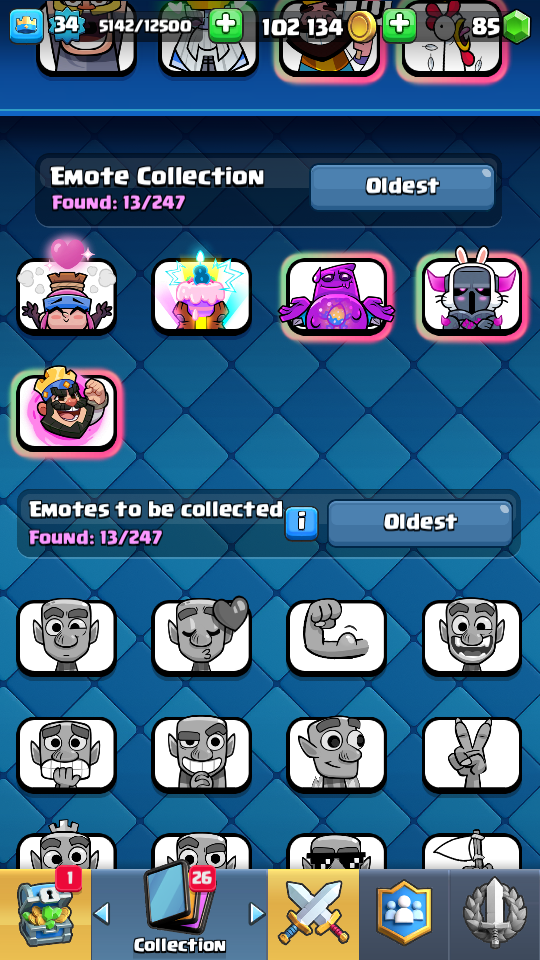Select the bunny-eared Mini P.E.K.K.A emote

tap(472, 295)
